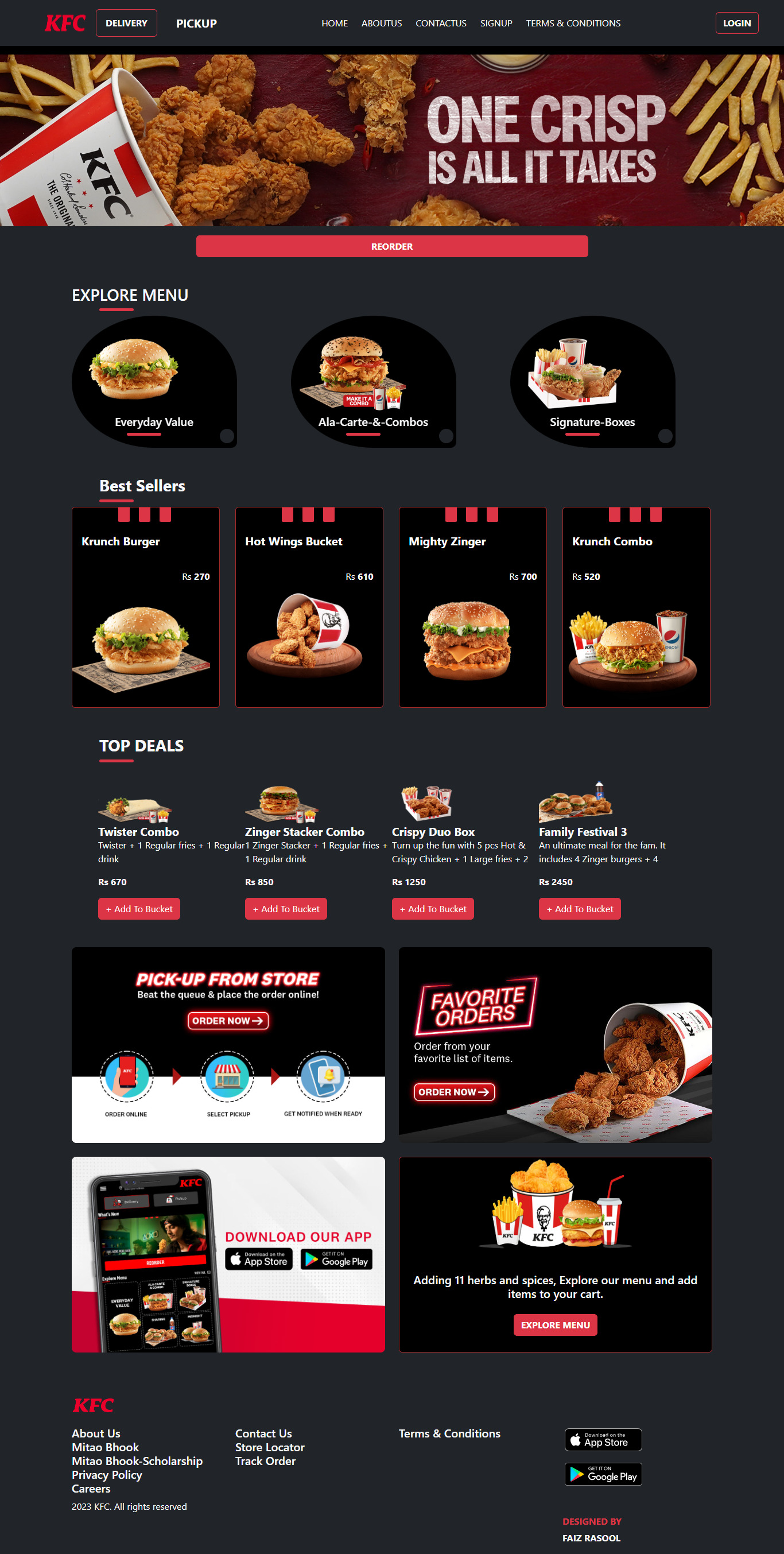Add Twister Combo to bucket
Image resolution: width=784 pixels, height=1554 pixels.
139,909
